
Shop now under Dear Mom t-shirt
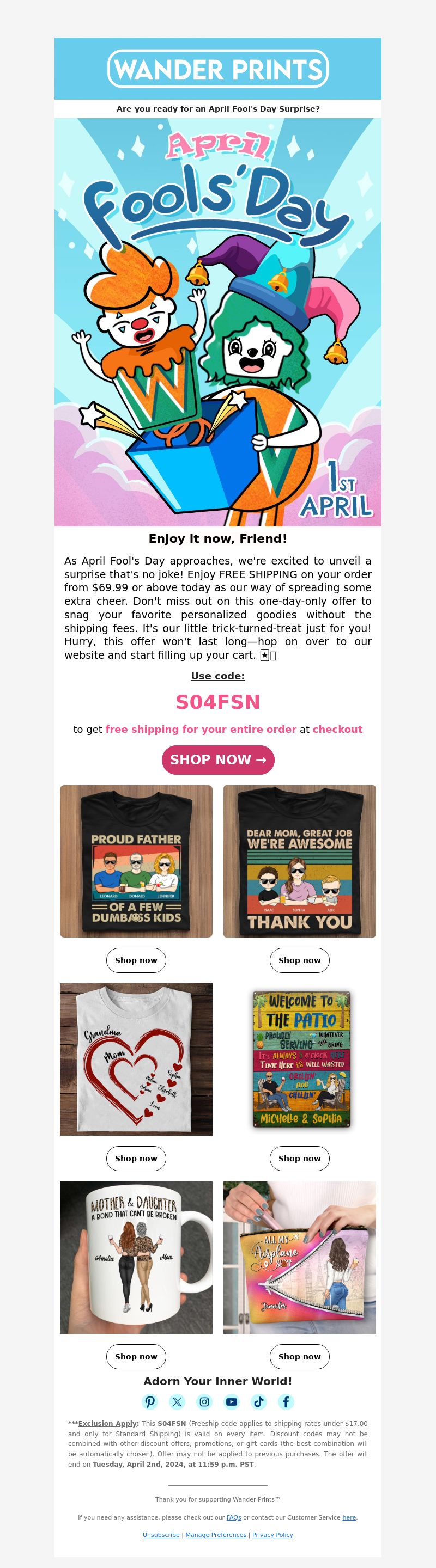[299, 960]
